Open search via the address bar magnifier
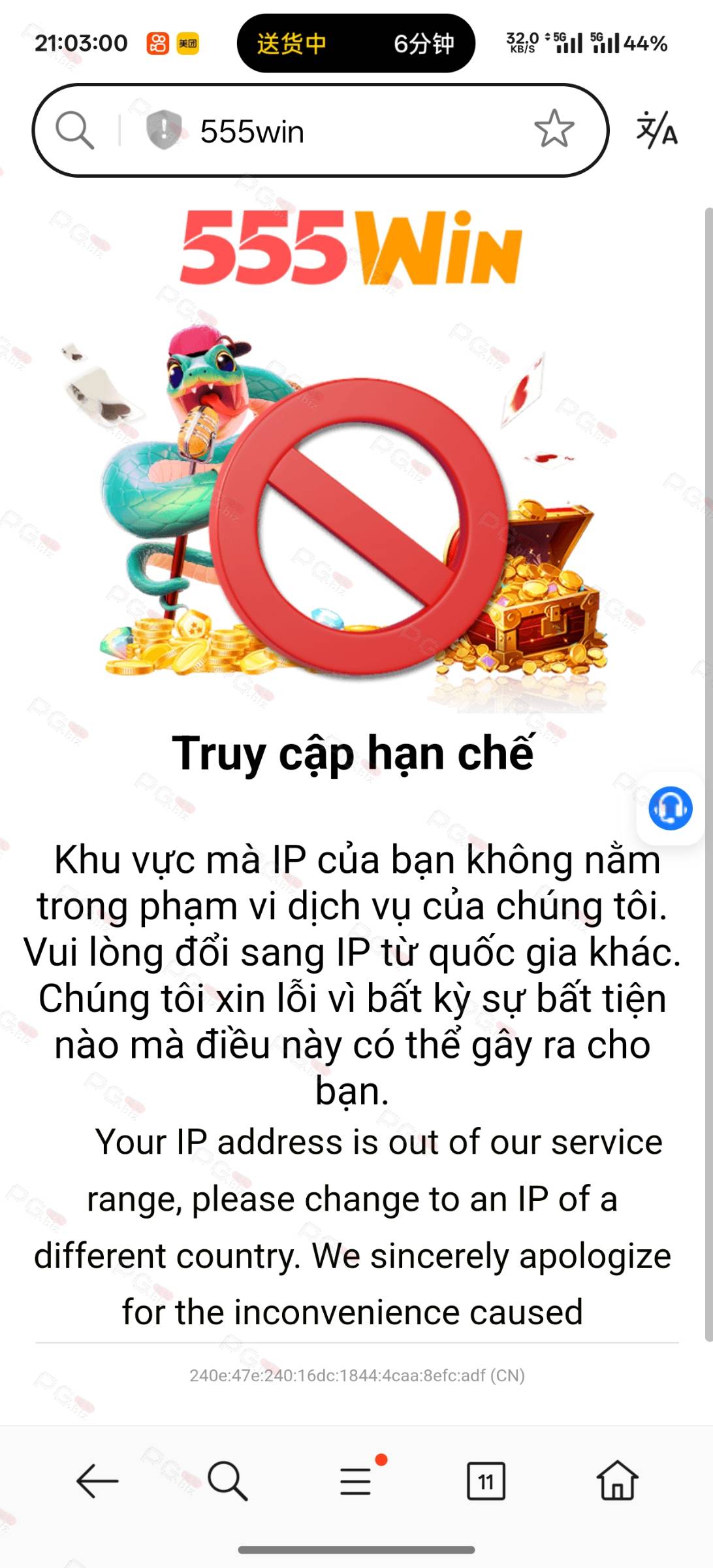This screenshot has height=1568, width=713. 74,130
